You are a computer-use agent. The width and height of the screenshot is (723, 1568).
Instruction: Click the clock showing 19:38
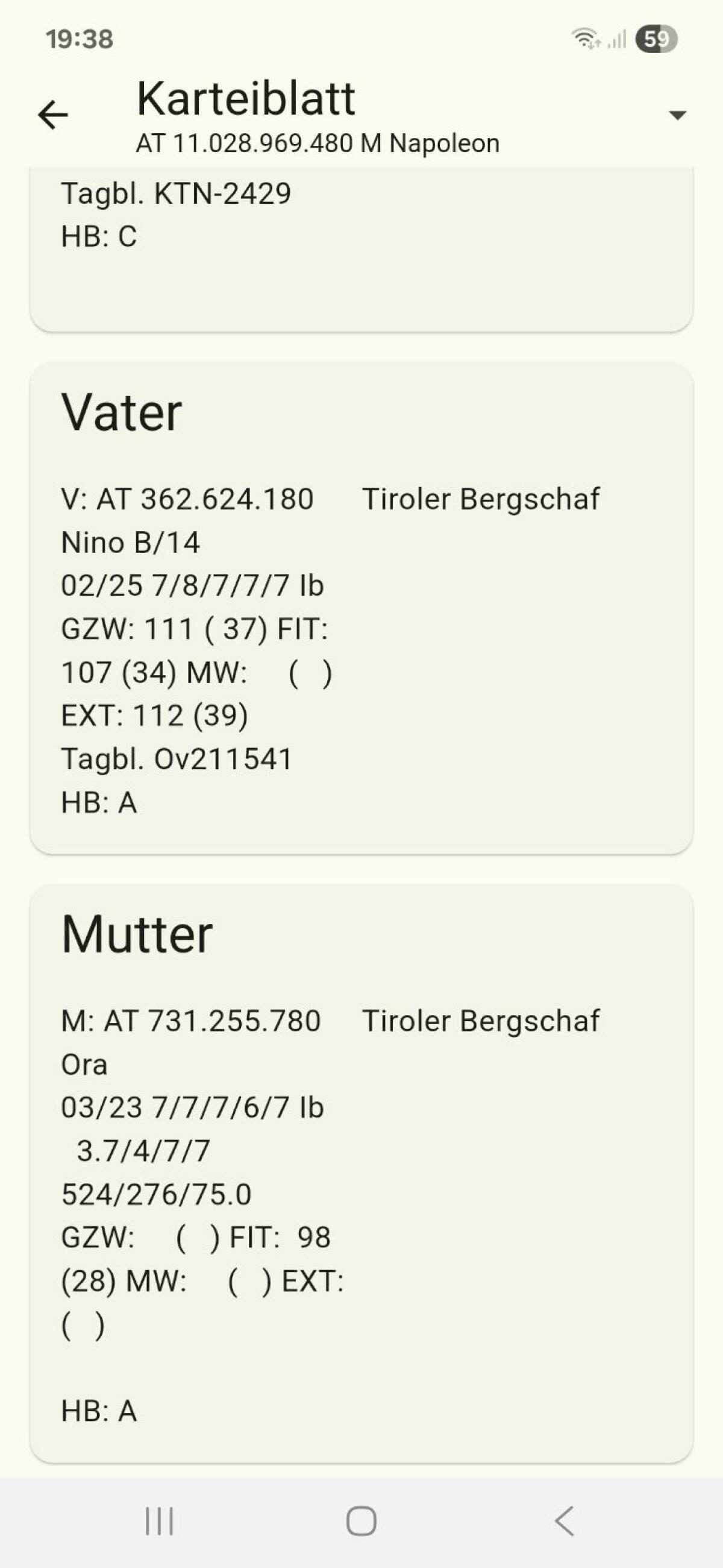click(79, 39)
